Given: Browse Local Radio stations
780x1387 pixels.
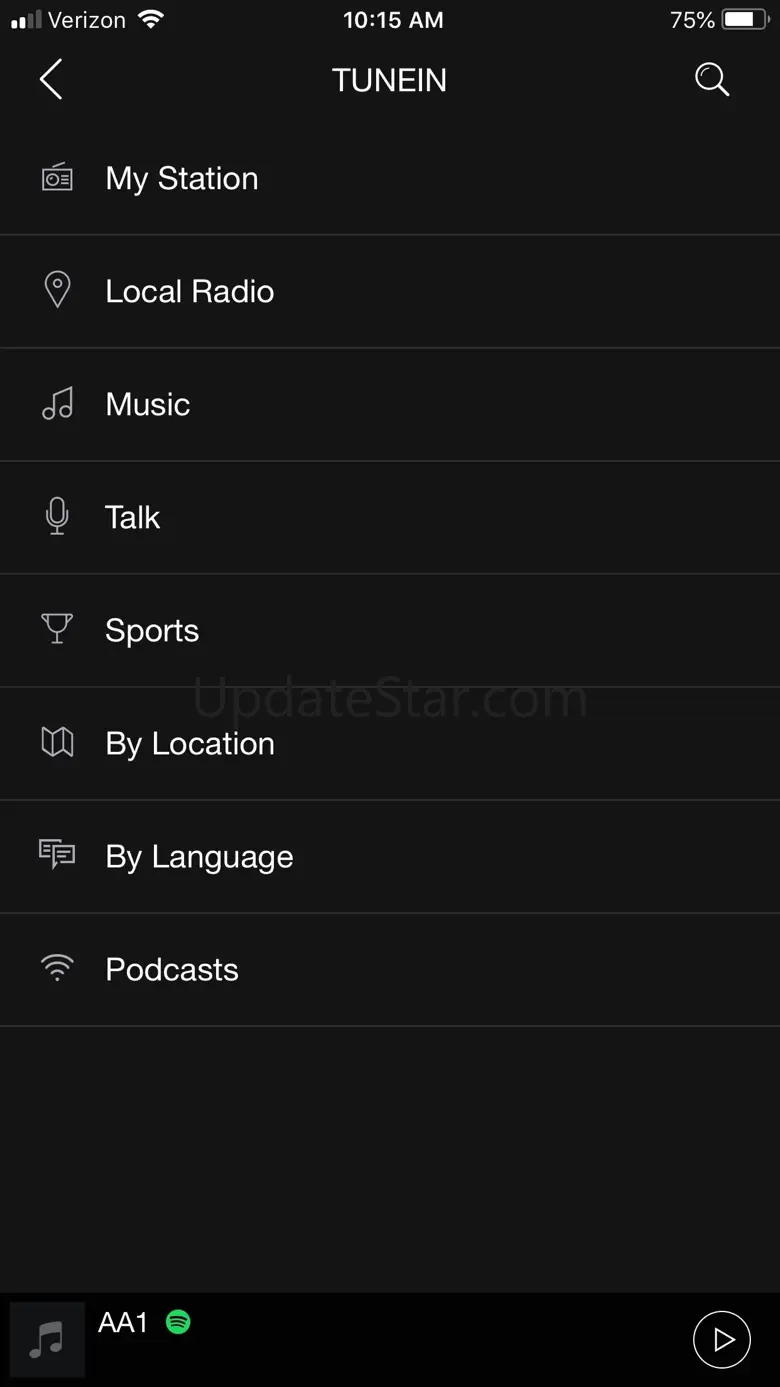Looking at the screenshot, I should 190,292.
